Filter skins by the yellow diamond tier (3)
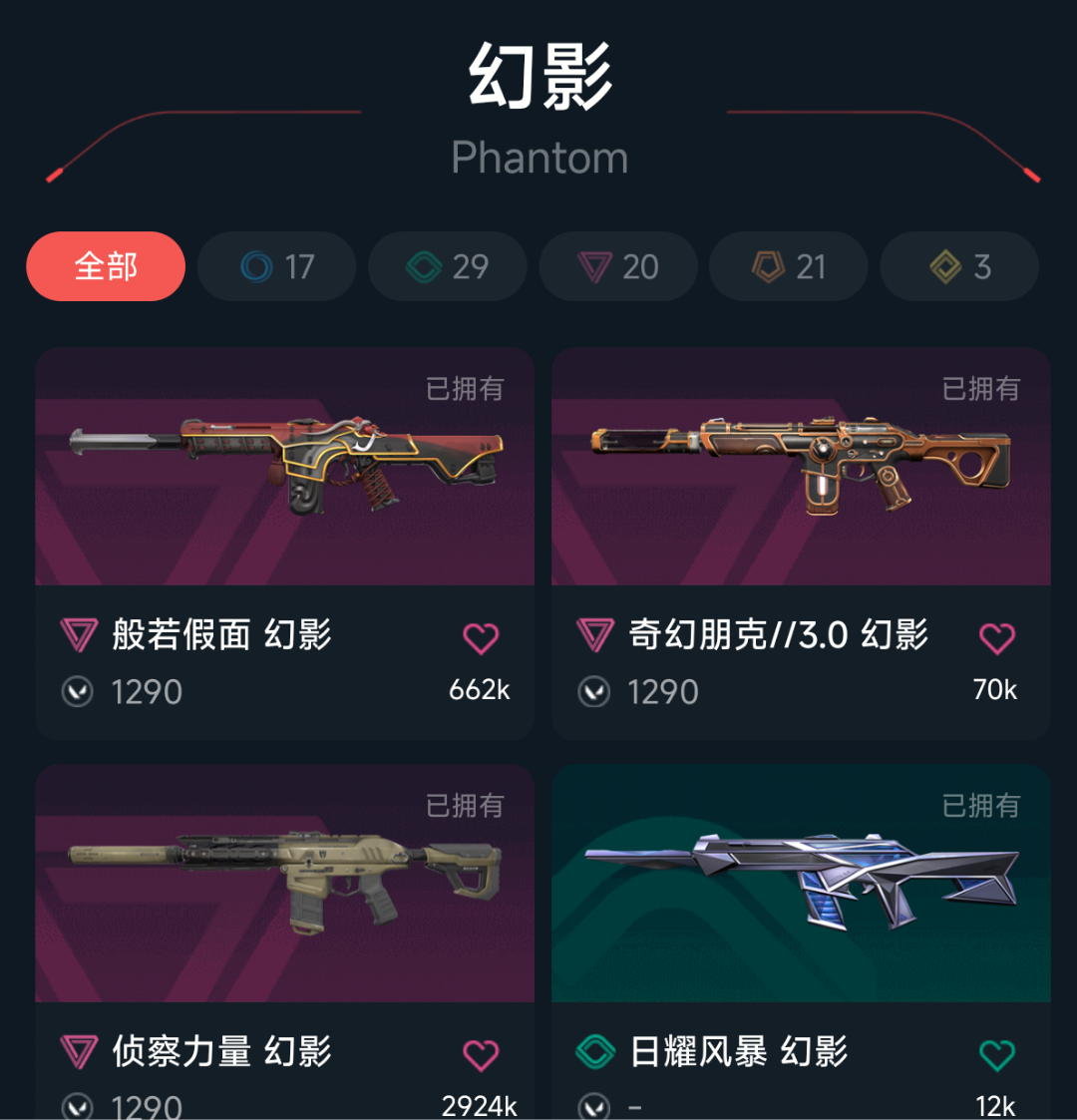The width and height of the screenshot is (1077, 1120). pos(959,266)
